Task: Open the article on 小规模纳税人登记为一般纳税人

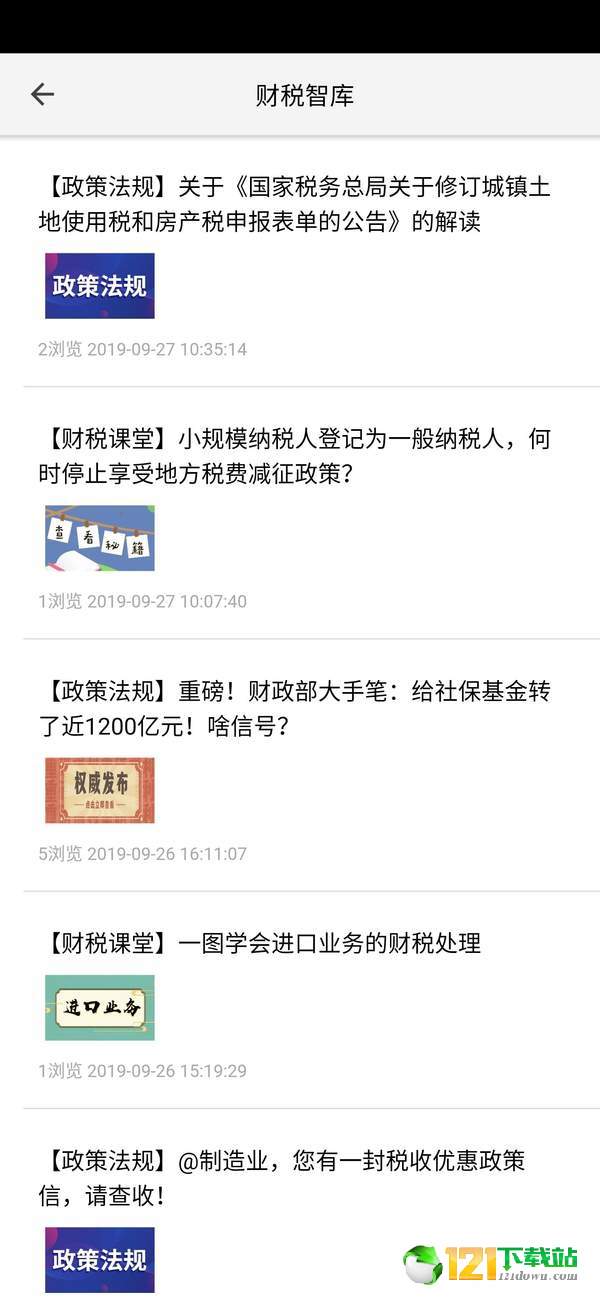Action: pos(300,513)
